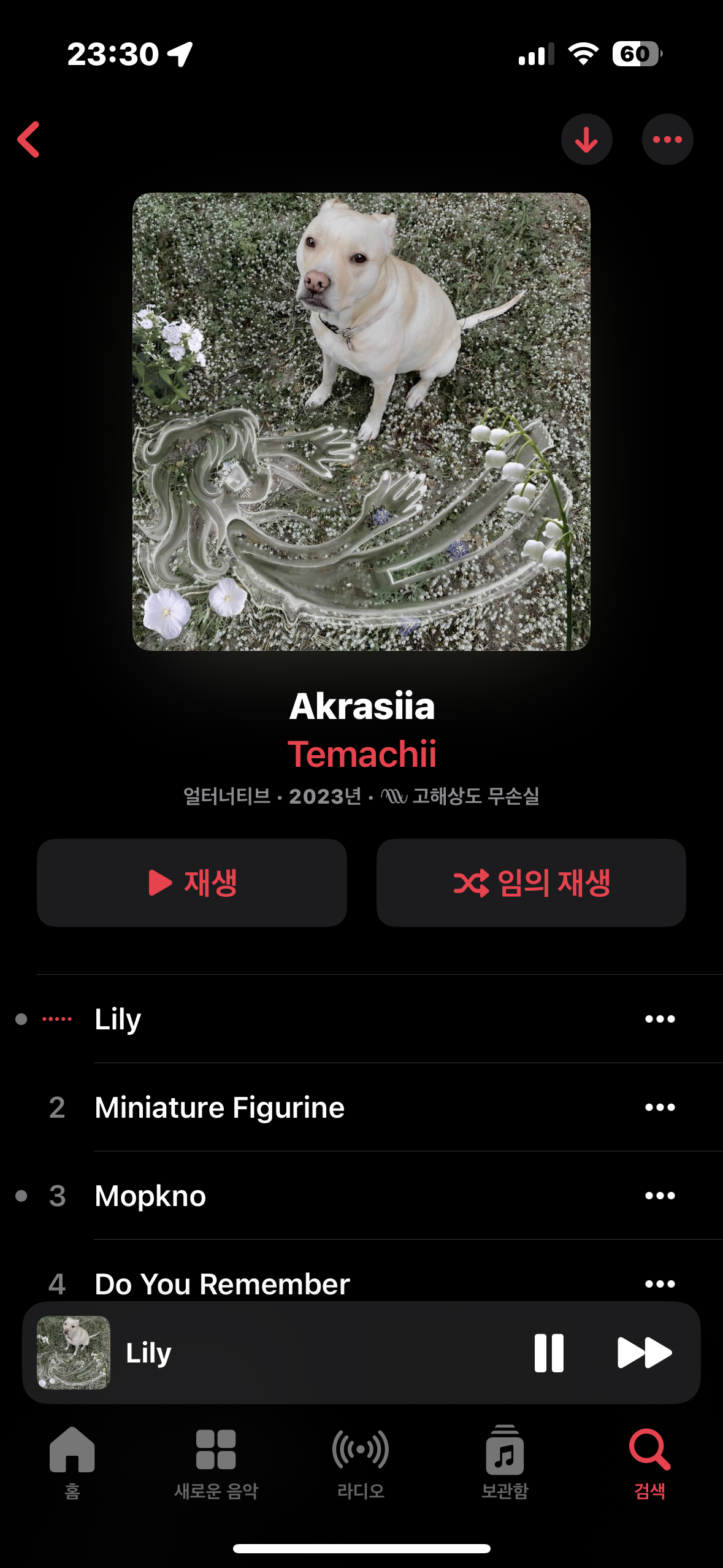The image size is (723, 1568).
Task: Download the Akrasiia album
Action: tap(586, 139)
